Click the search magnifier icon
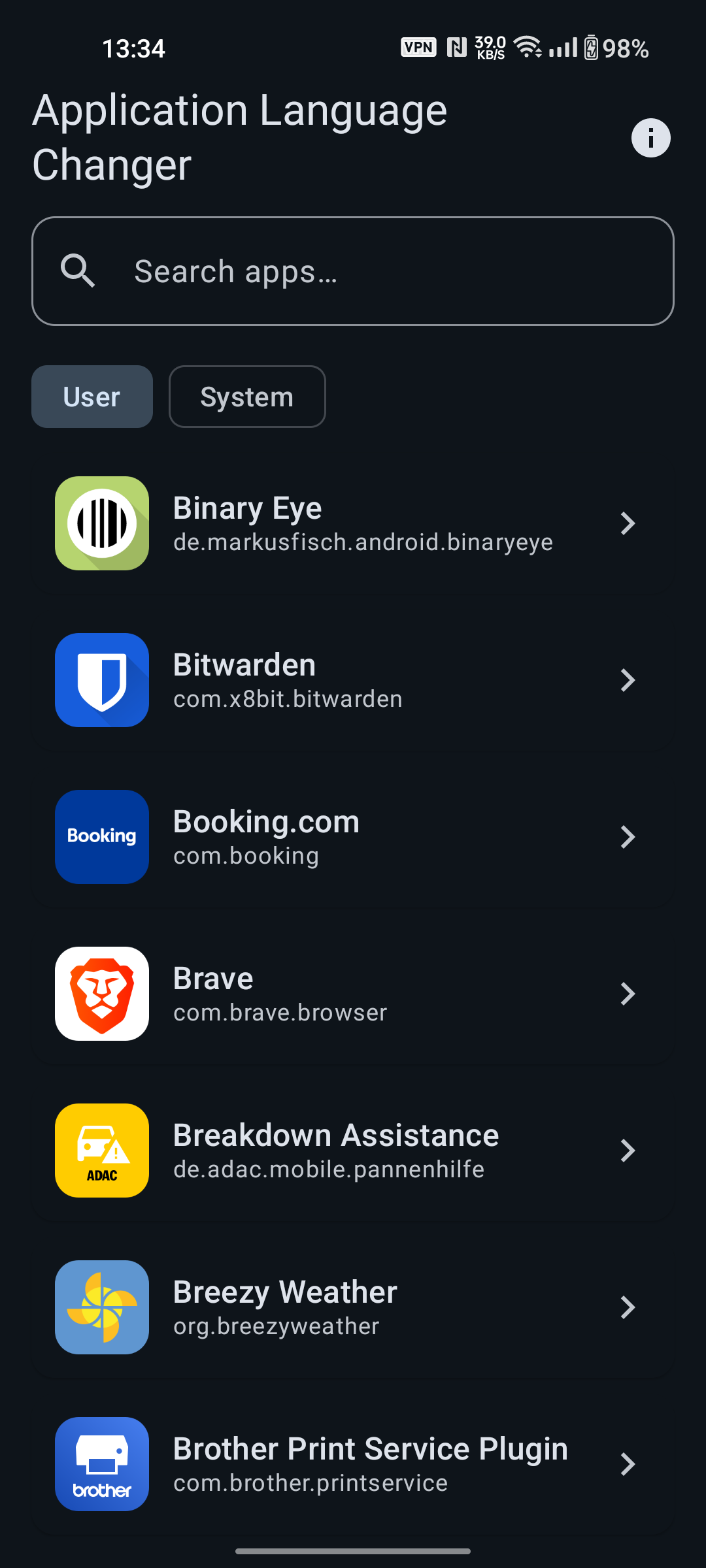The width and height of the screenshot is (706, 1568). coord(78,271)
